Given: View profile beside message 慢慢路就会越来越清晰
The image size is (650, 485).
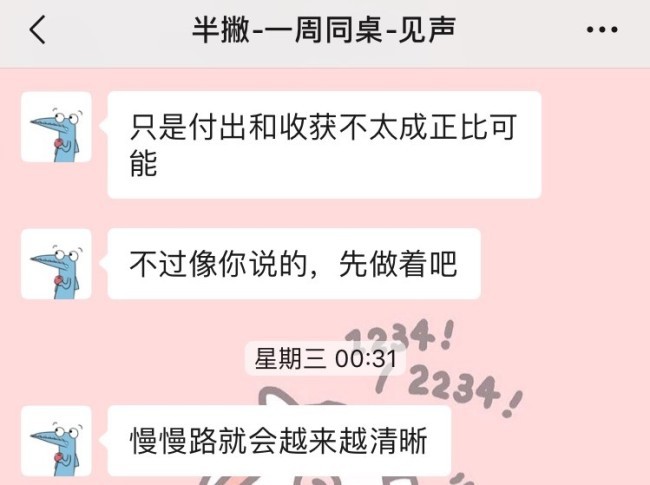Looking at the screenshot, I should (56, 440).
